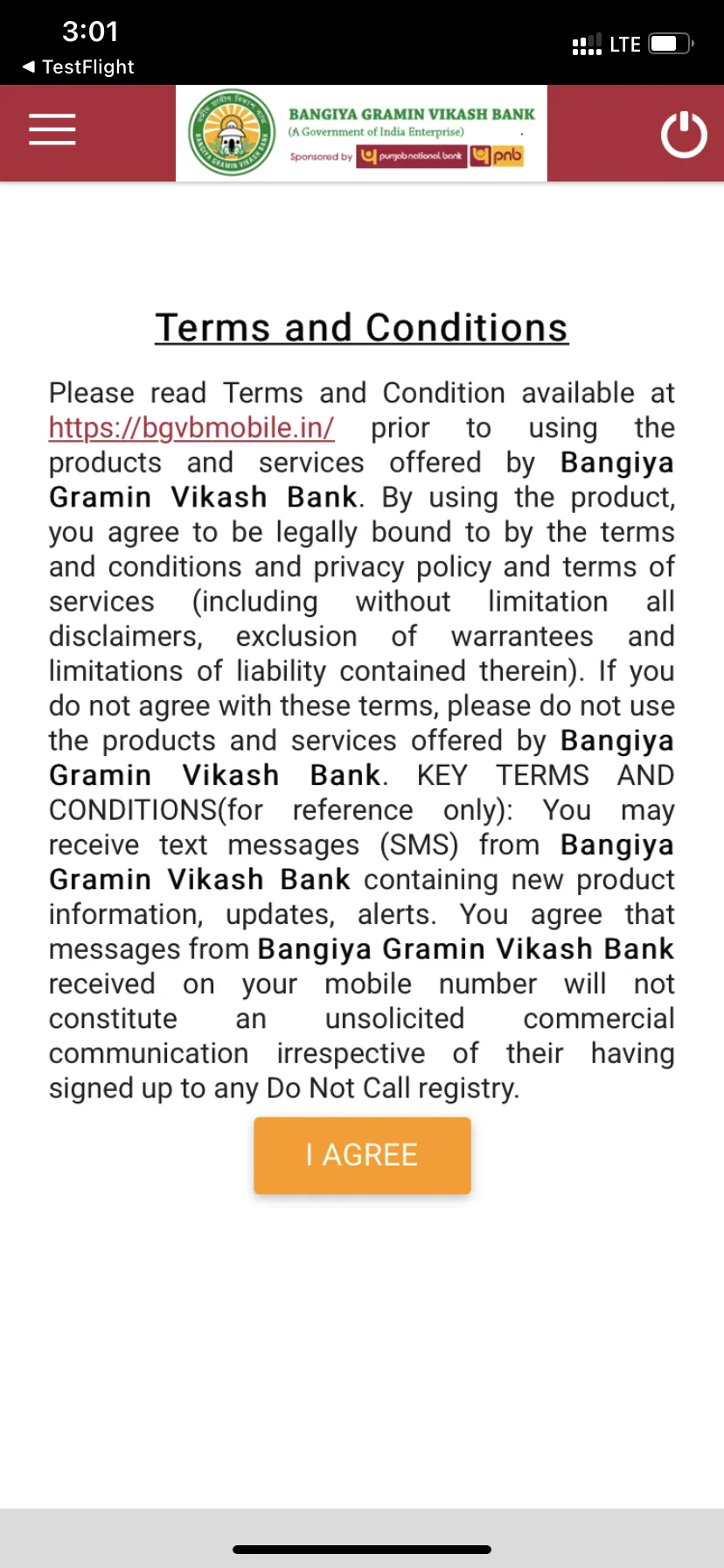
Task: Accept terms with I AGREE button
Action: click(x=362, y=1155)
